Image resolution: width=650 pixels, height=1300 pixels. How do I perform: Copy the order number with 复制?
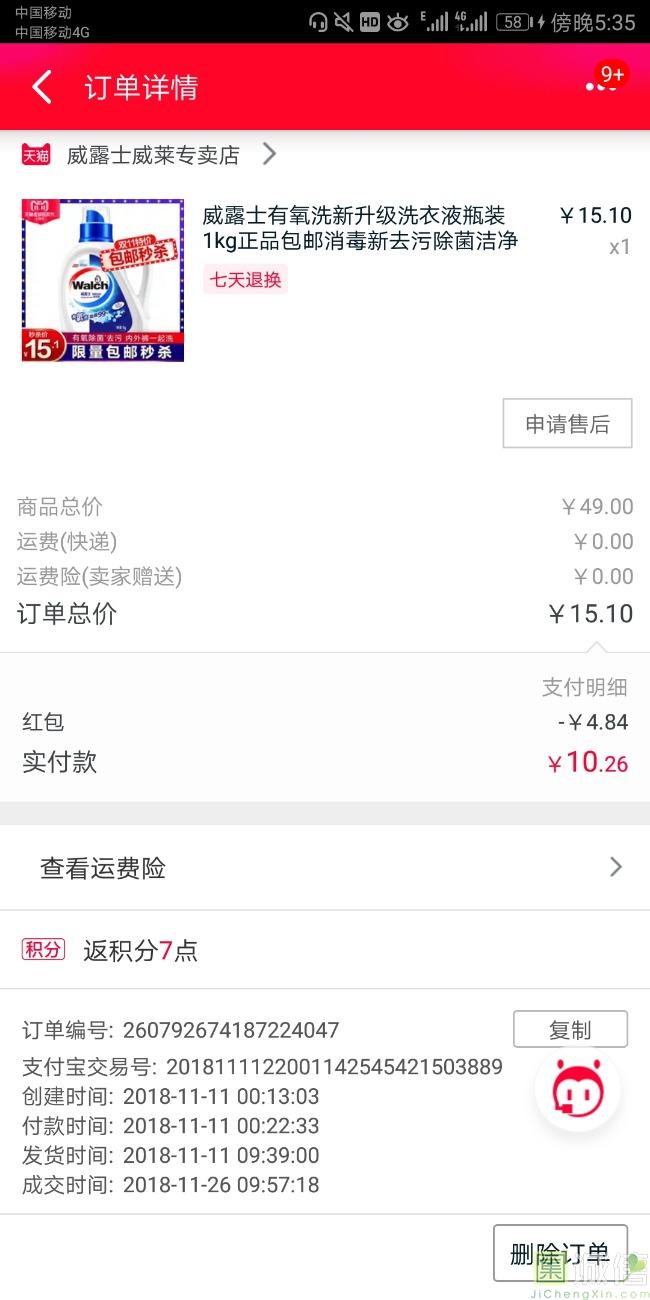point(570,1030)
